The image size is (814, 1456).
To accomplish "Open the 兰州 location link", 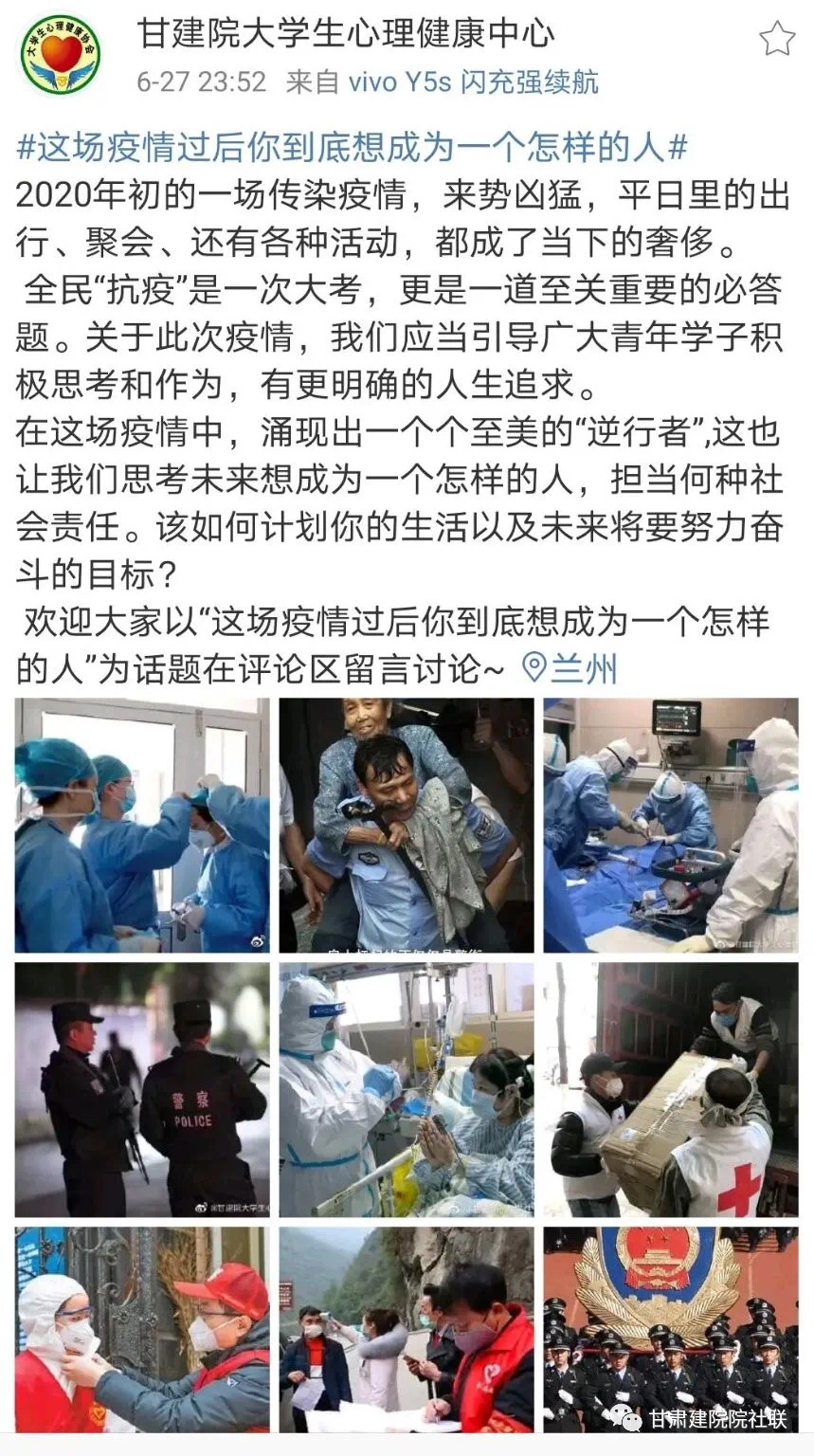I will pyautogui.click(x=571, y=668).
